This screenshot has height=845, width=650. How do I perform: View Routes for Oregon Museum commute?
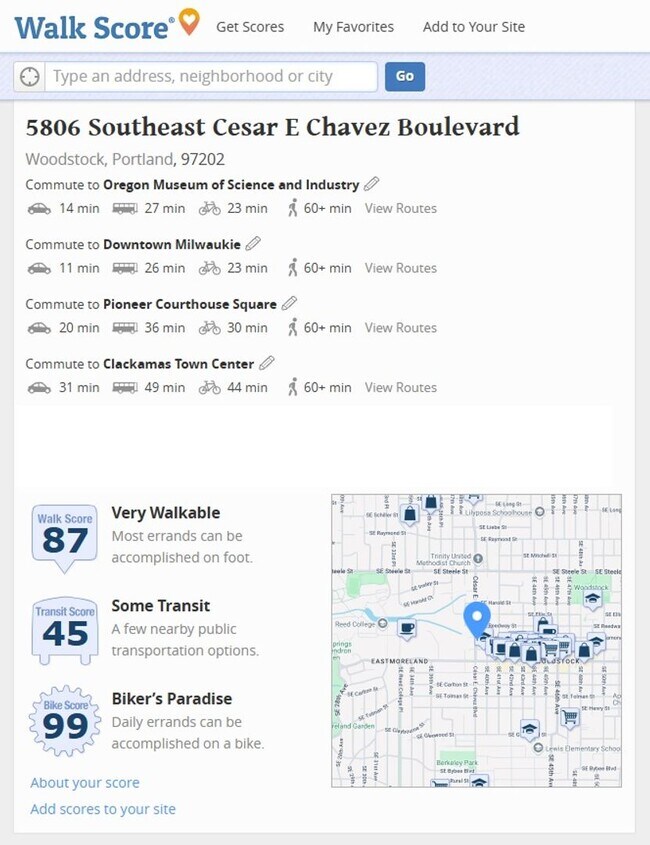coord(400,208)
